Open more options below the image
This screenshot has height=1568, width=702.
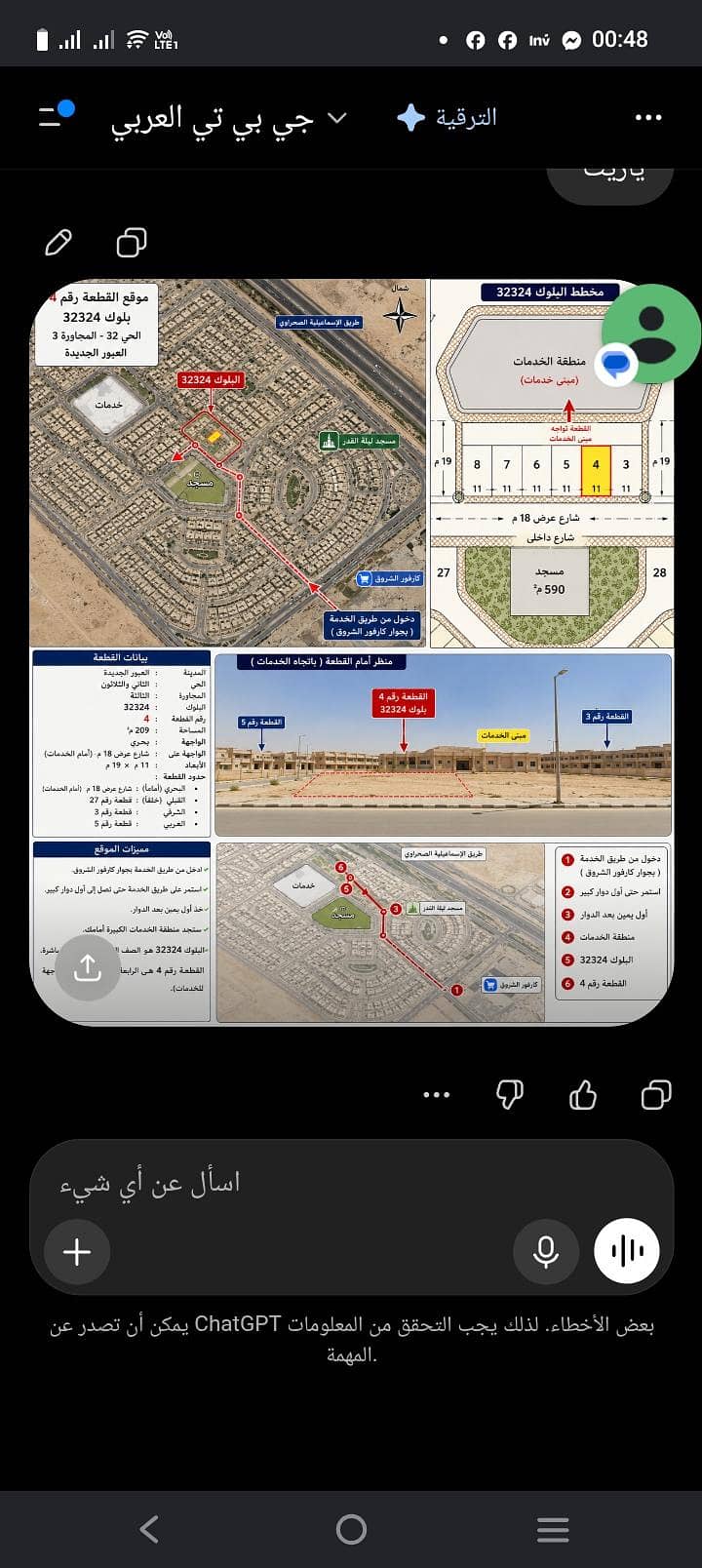click(437, 1095)
